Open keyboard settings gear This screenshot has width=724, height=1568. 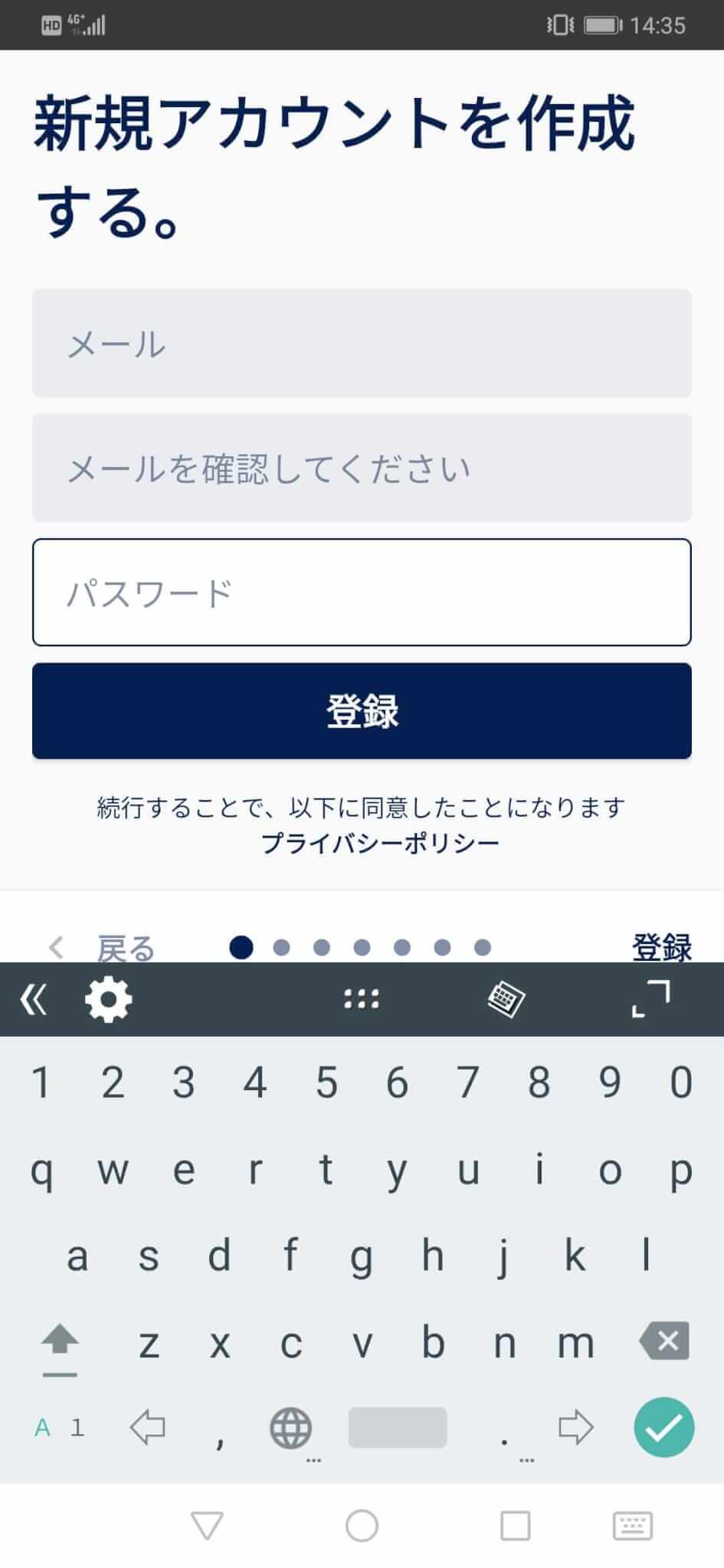108,999
